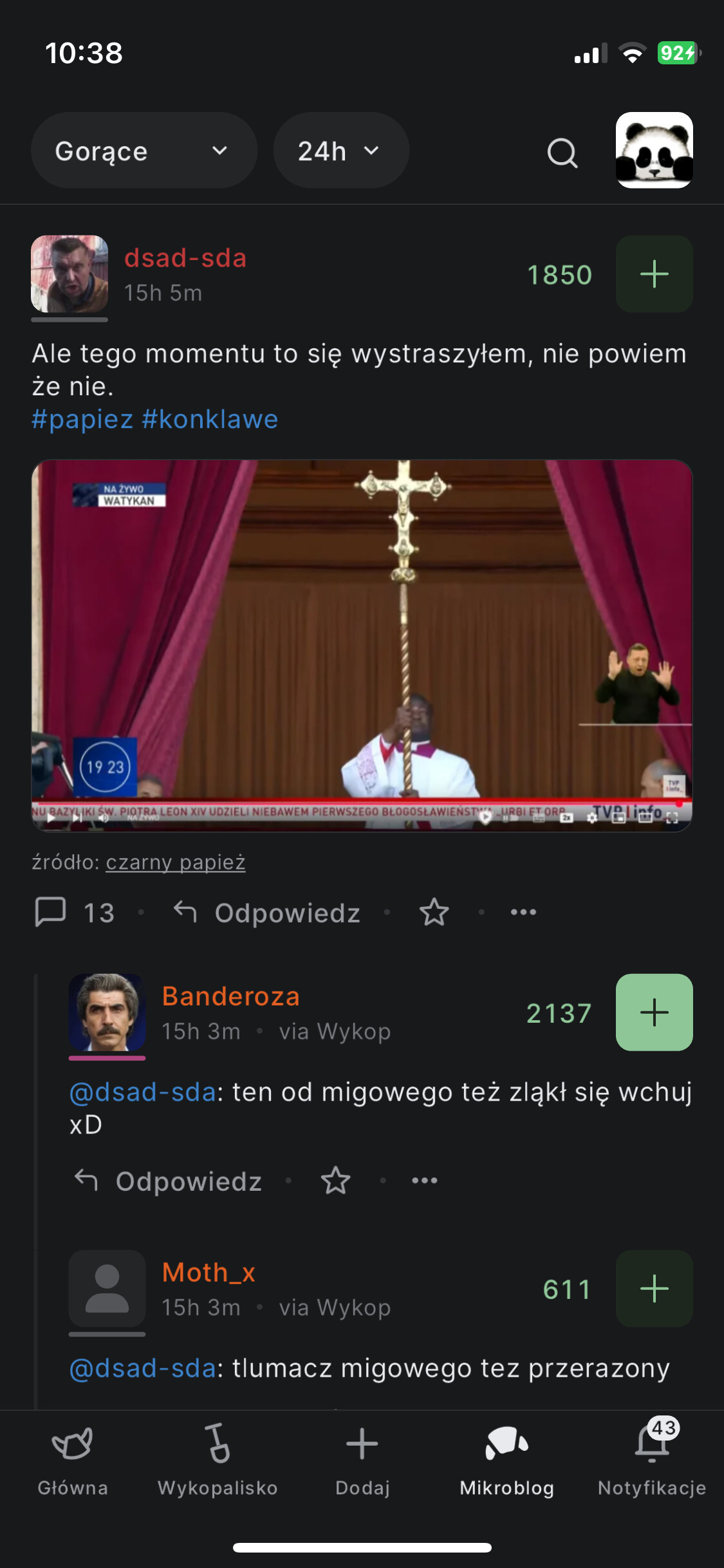Open the #konklawe hashtag
Viewport: 724px width, 1568px height.
[210, 420]
